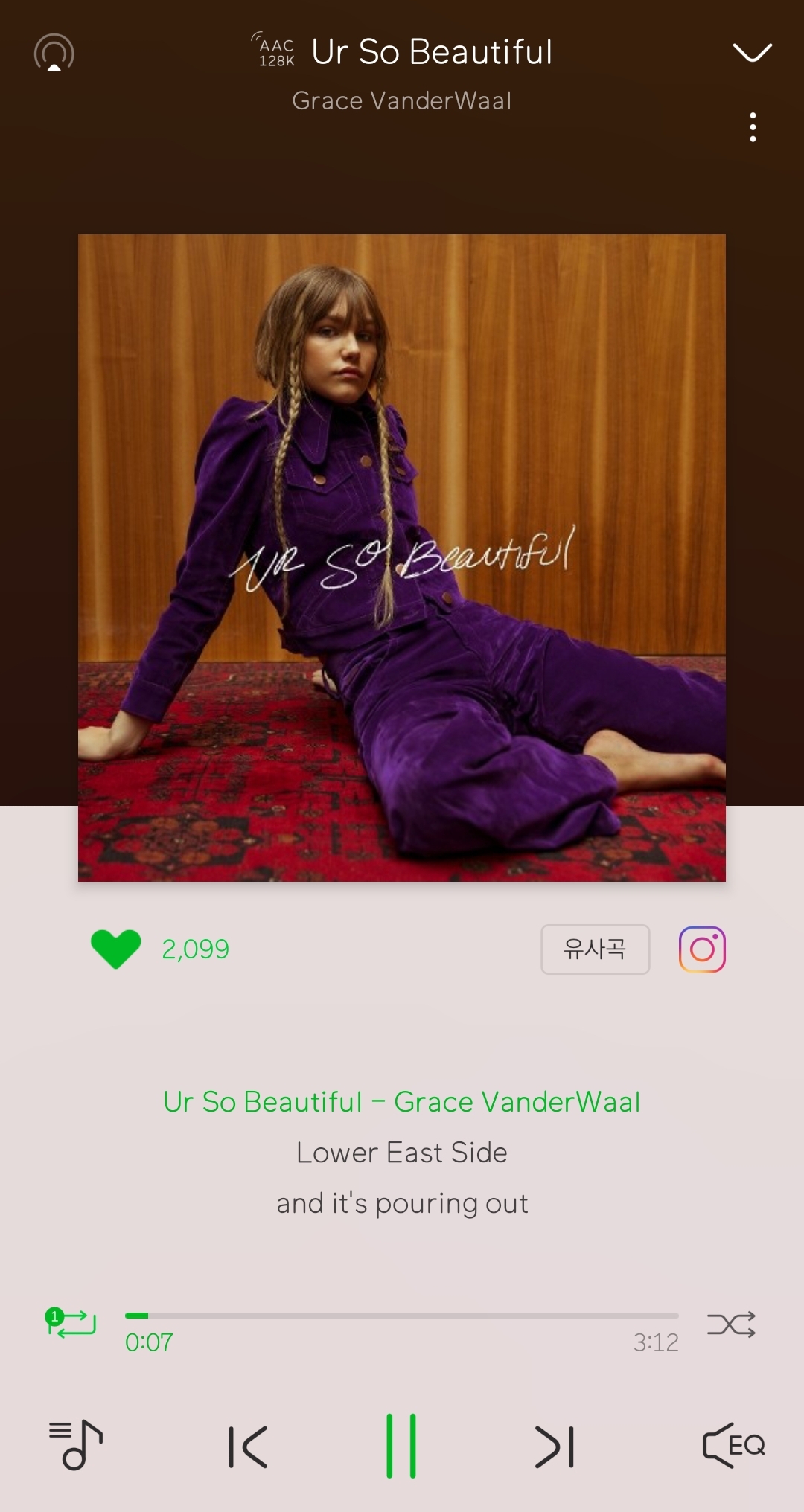The image size is (804, 1512).
Task: Seek along the playback progress bar
Action: click(x=402, y=1316)
